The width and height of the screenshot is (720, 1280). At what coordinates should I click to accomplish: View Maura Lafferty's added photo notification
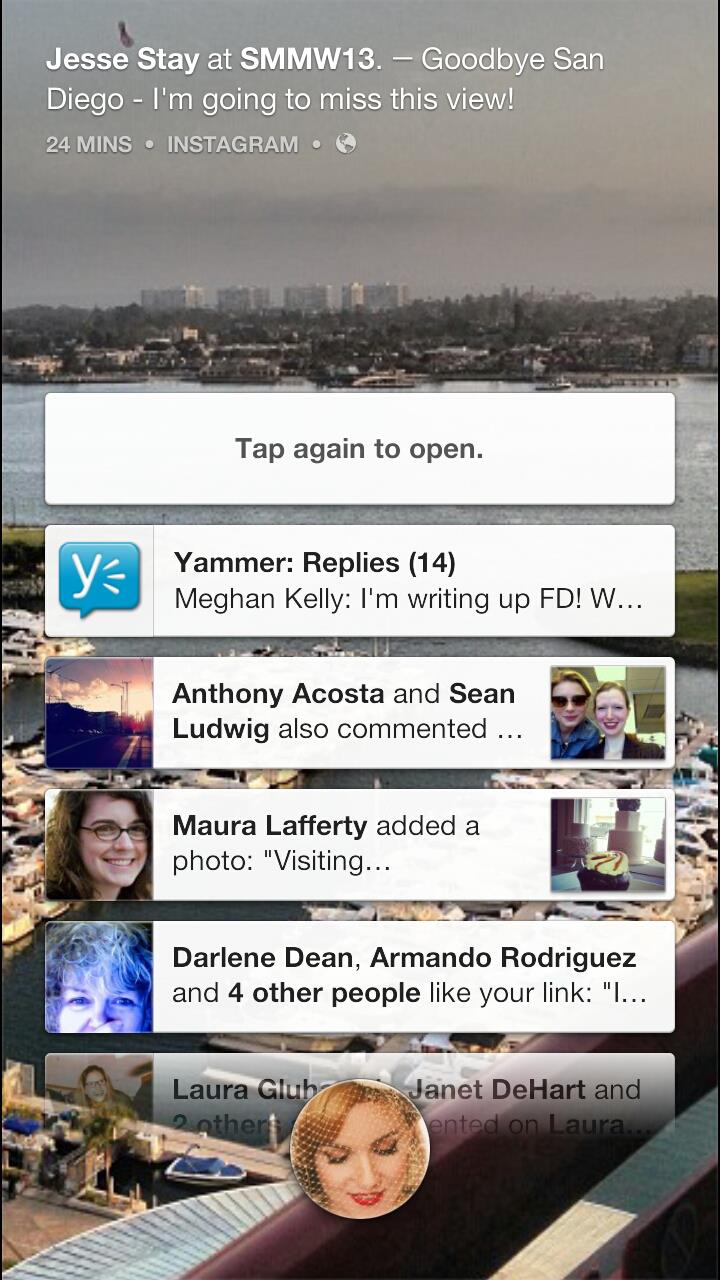[360, 845]
